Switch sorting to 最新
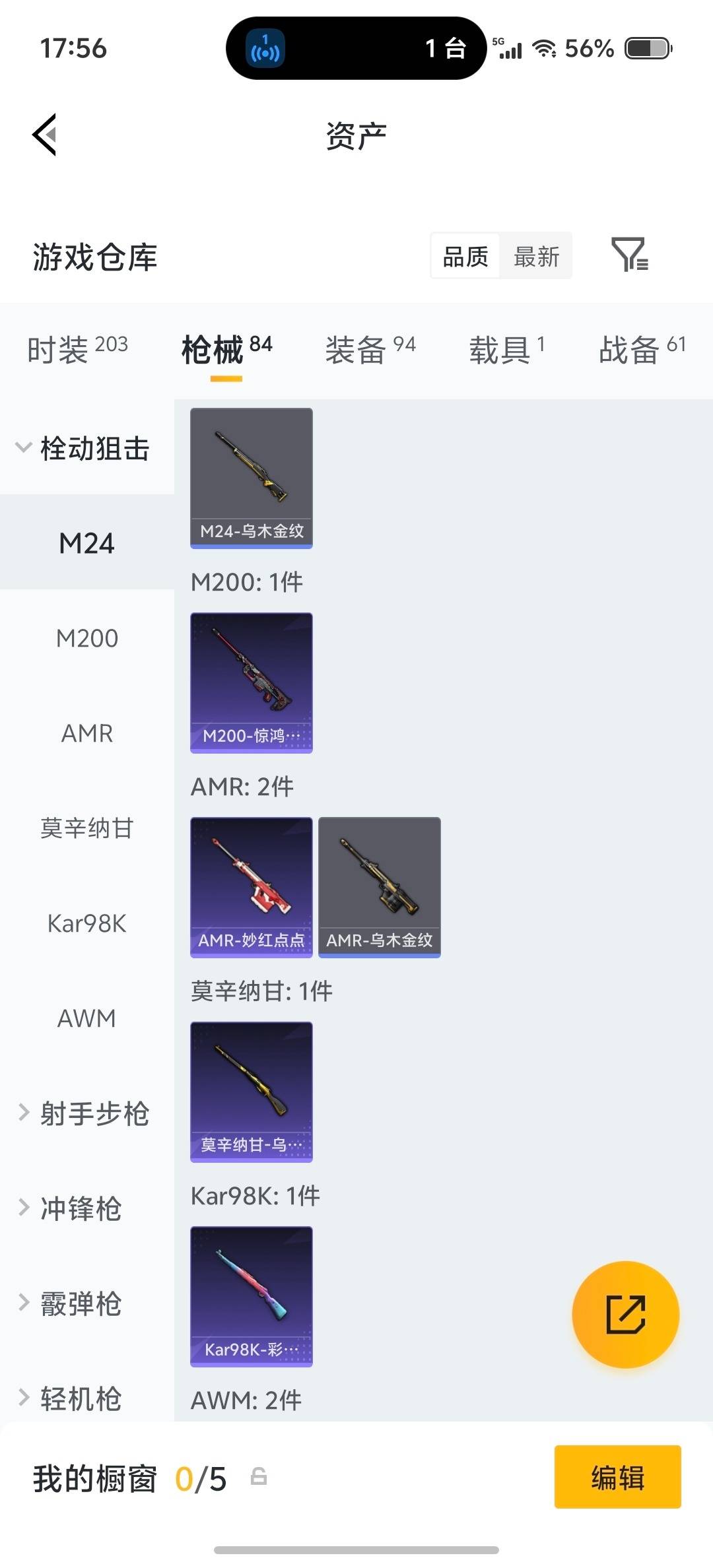 pyautogui.click(x=537, y=256)
